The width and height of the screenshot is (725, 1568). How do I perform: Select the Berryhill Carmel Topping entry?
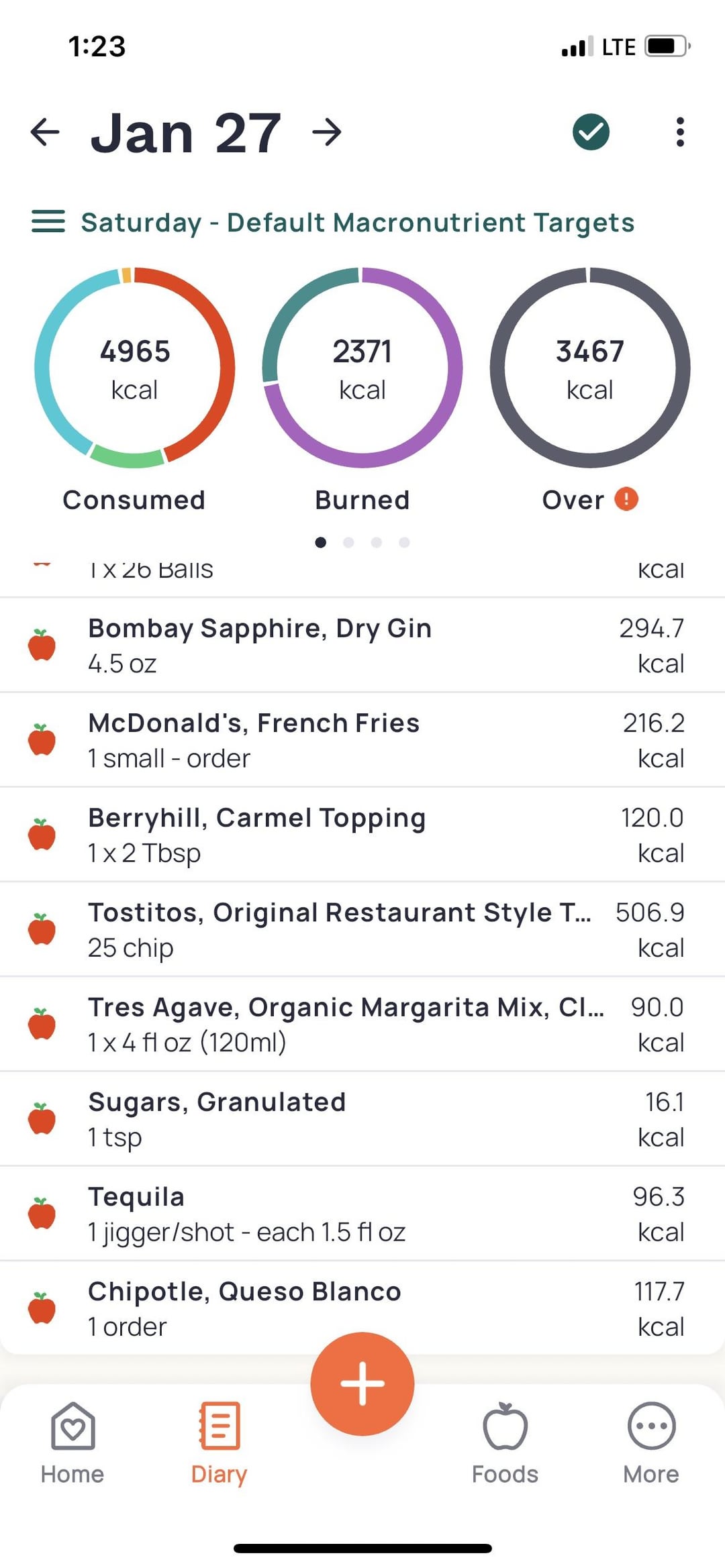pyautogui.click(x=362, y=835)
